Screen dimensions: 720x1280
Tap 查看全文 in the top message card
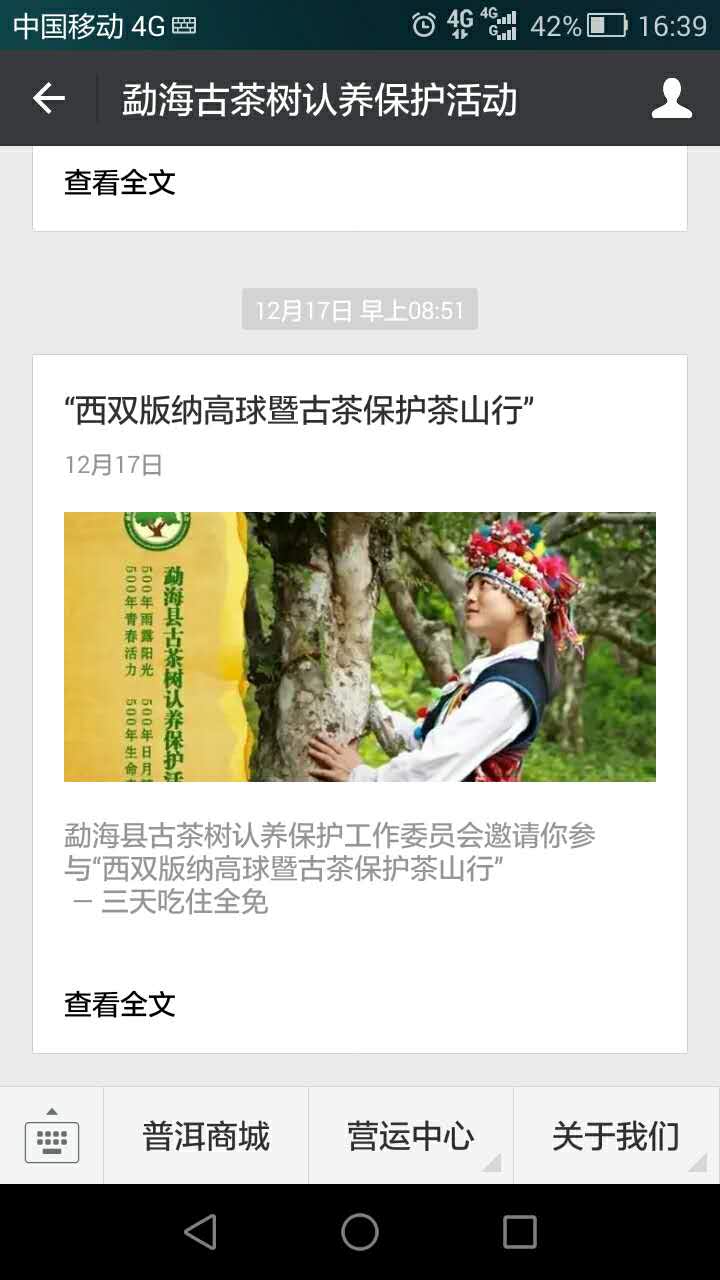(120, 182)
